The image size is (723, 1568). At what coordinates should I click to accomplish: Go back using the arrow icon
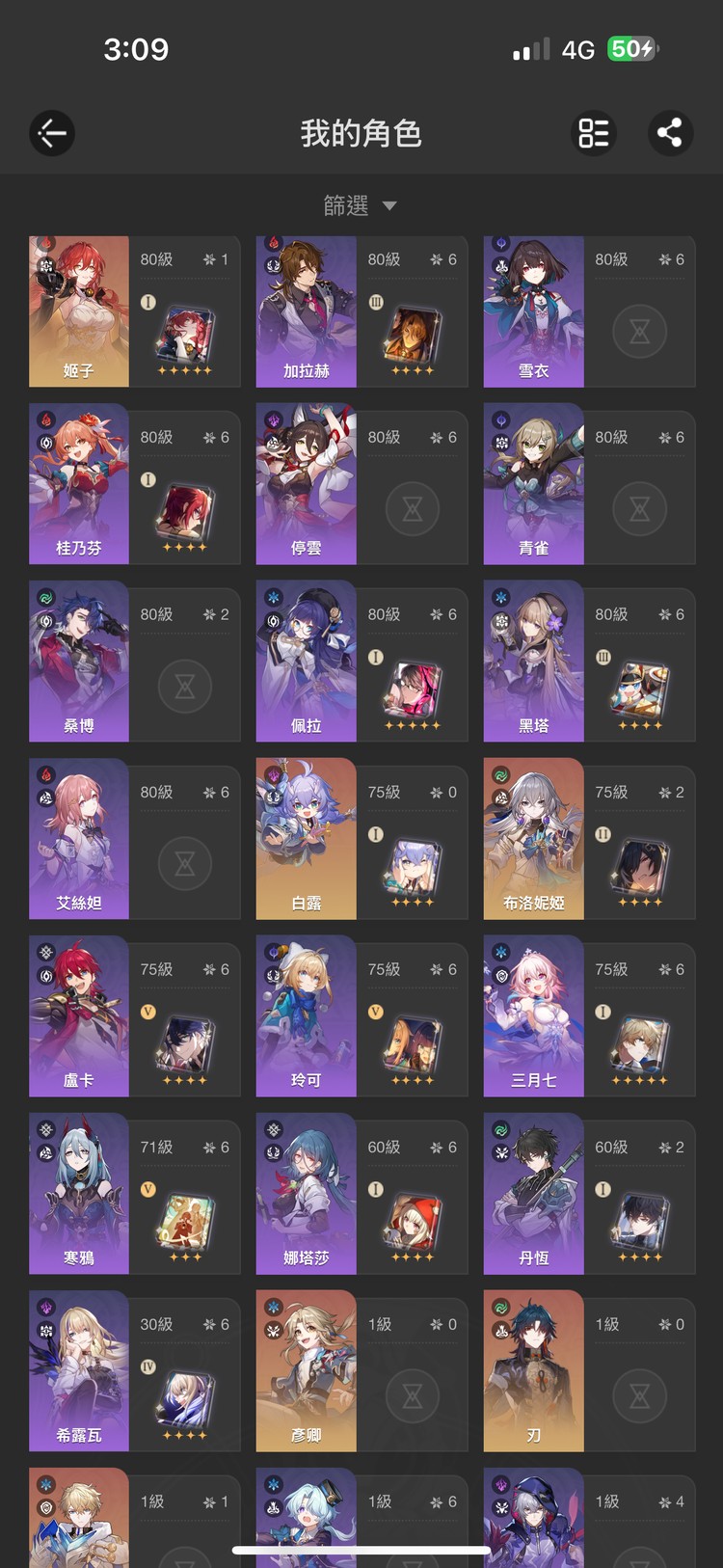point(52,133)
